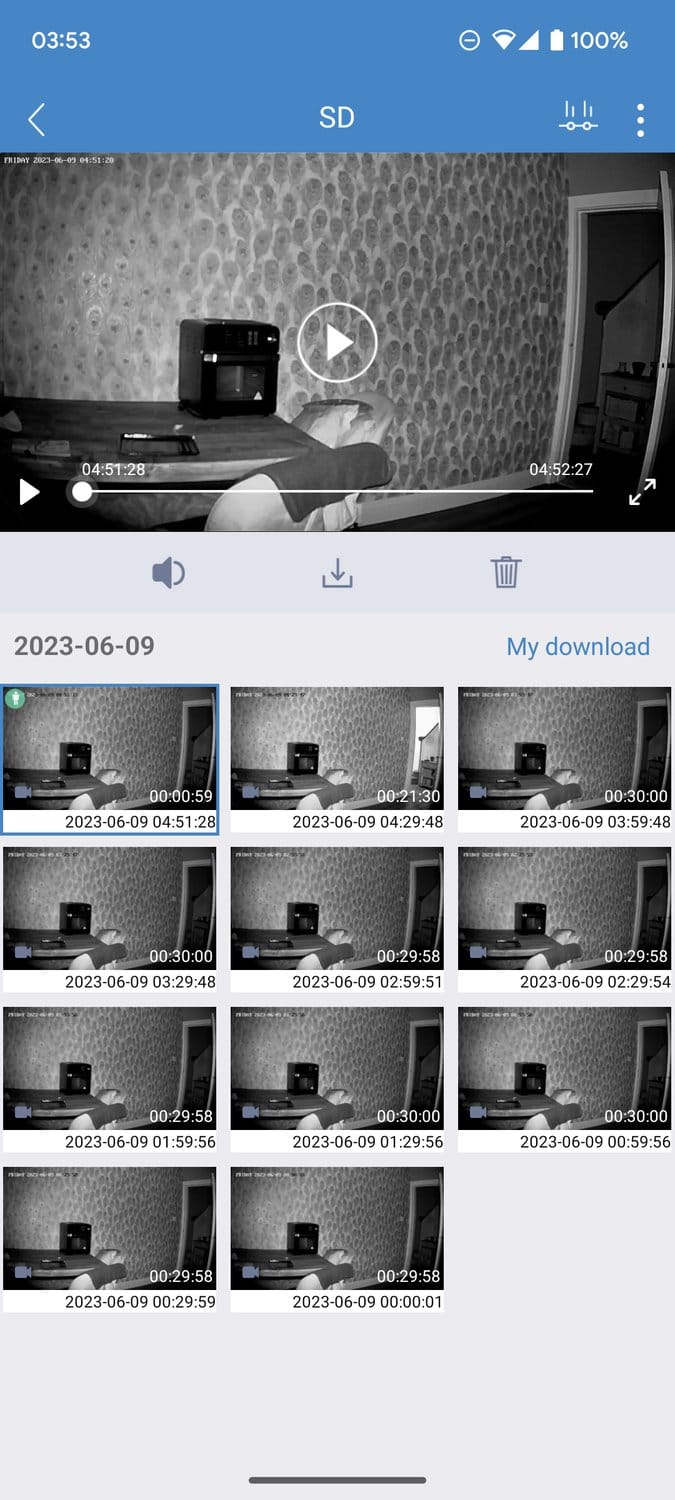
Task: Tap the small play button by timeline
Action: coord(30,492)
